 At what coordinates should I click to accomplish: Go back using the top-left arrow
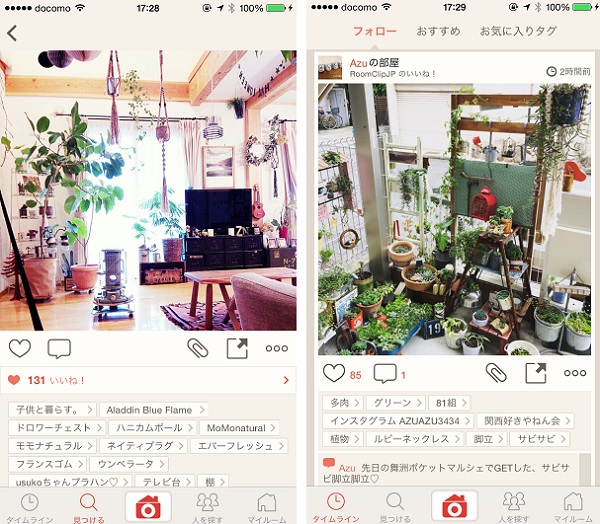point(12,33)
